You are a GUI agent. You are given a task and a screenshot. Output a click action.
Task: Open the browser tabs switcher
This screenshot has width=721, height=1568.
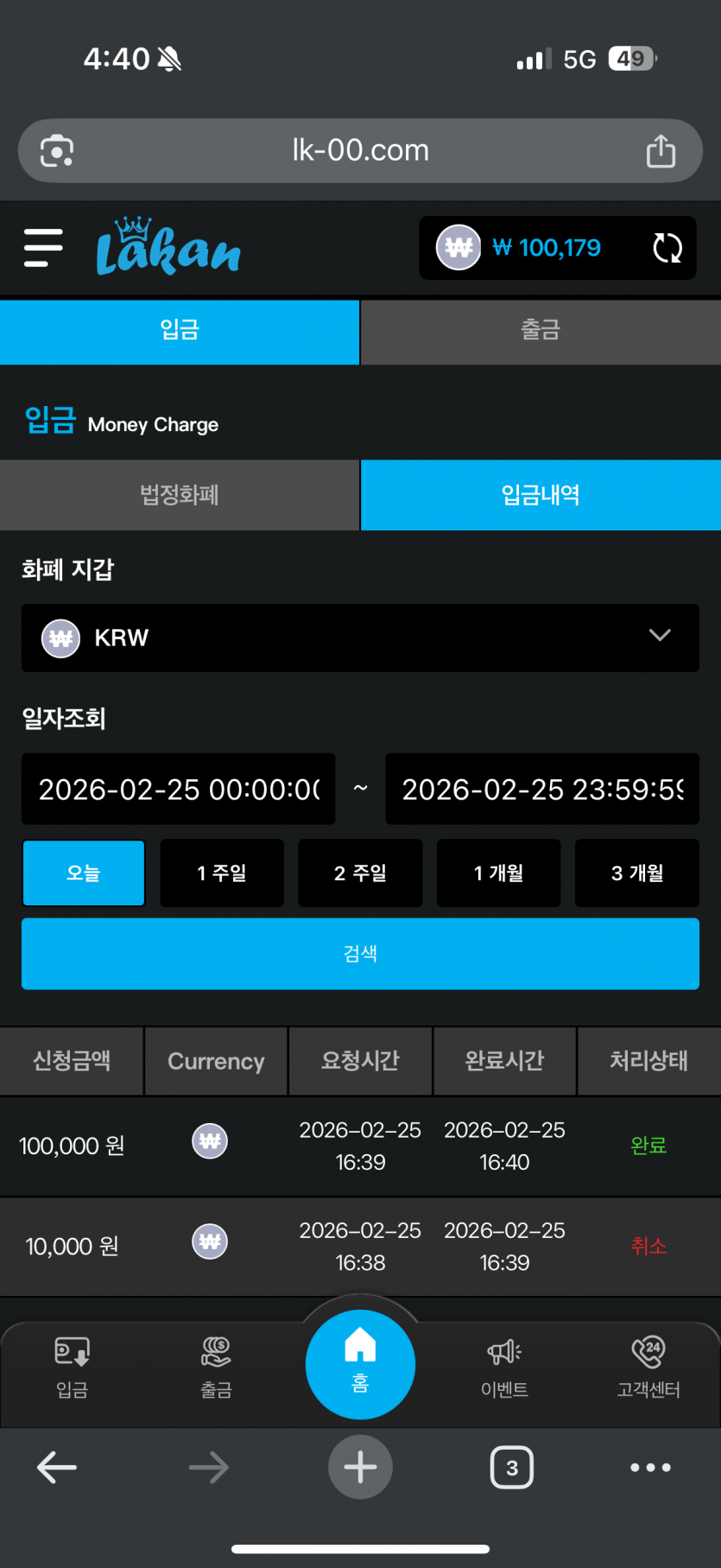512,1468
